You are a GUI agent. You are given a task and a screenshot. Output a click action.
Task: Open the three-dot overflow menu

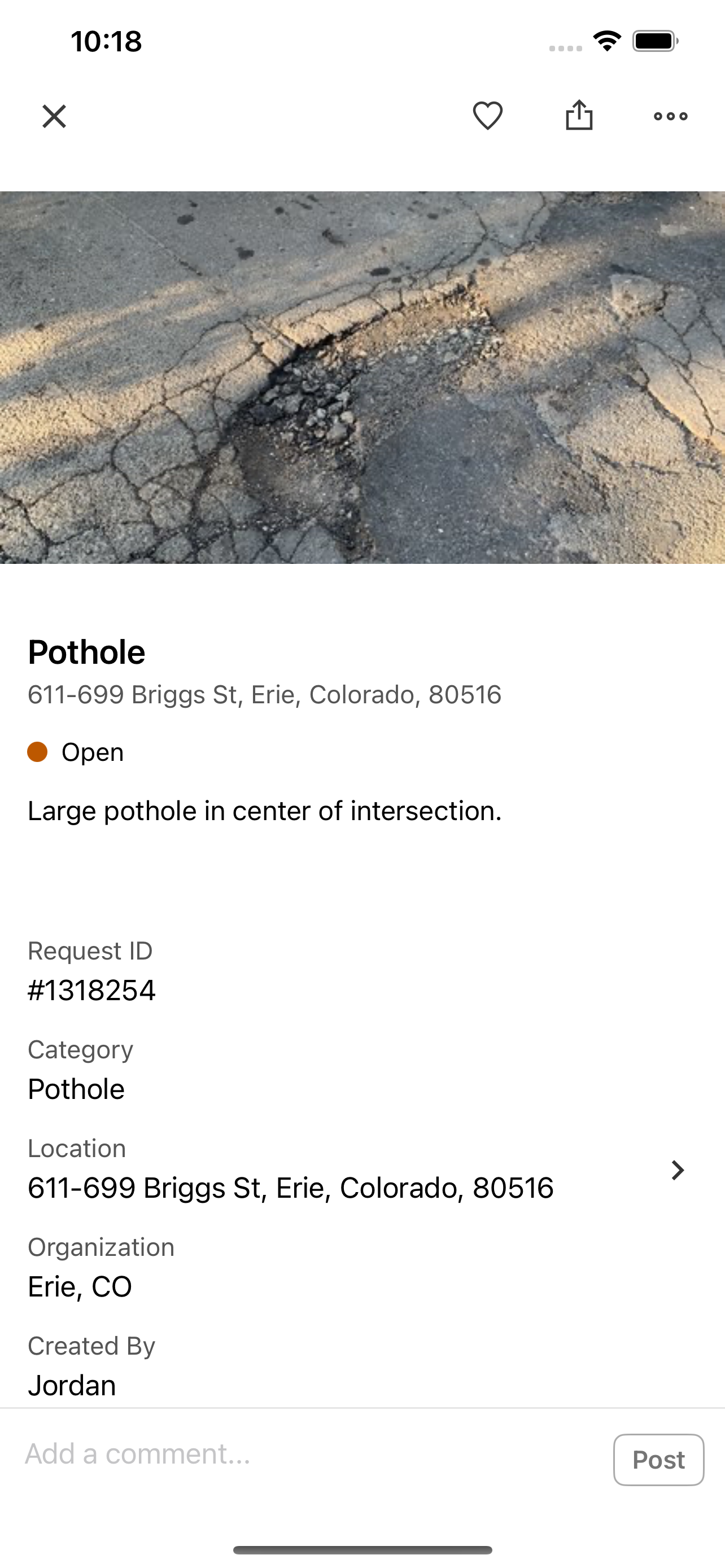click(670, 116)
